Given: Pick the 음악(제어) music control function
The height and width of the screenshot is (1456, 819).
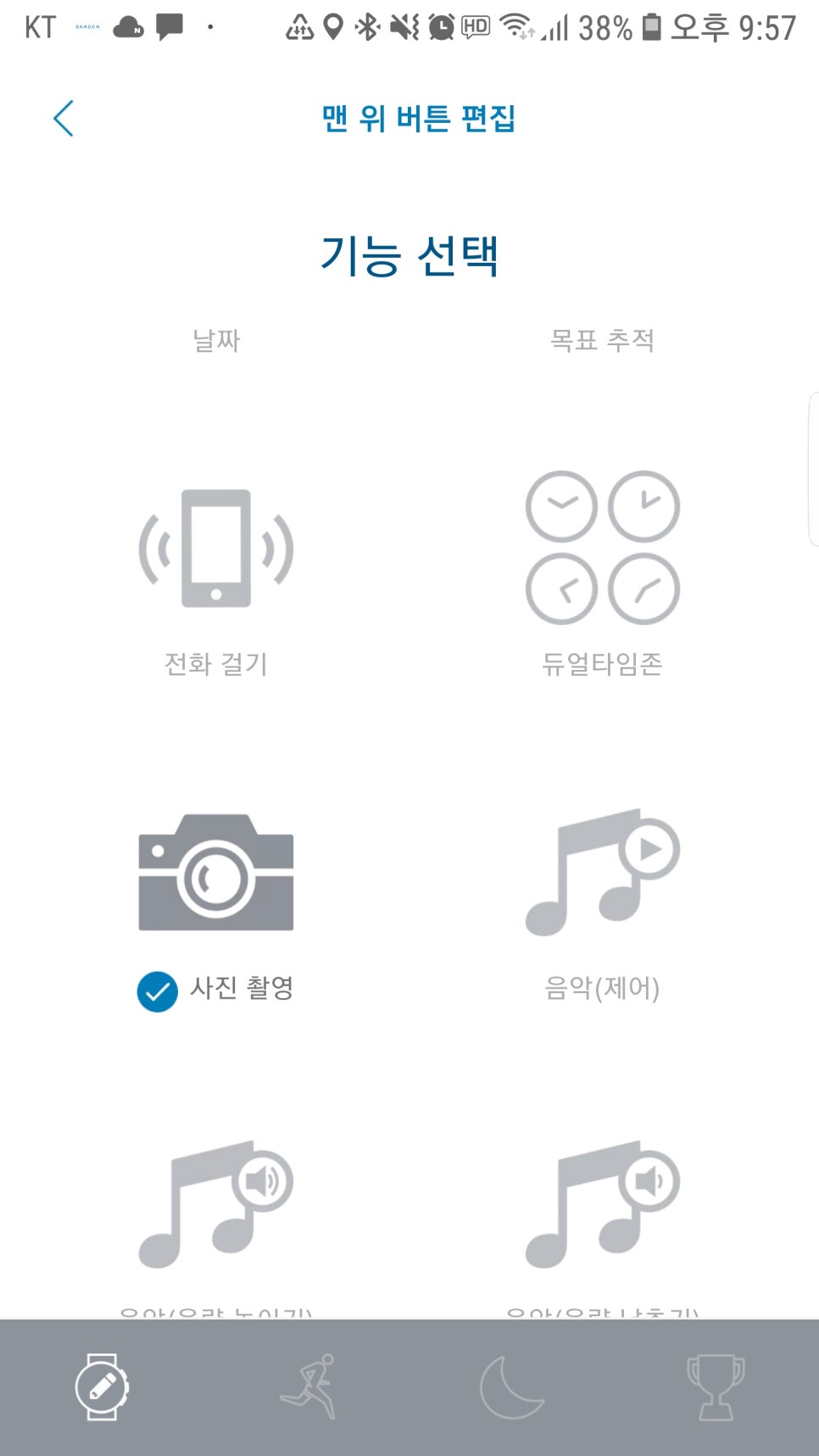Looking at the screenshot, I should pyautogui.click(x=602, y=905).
